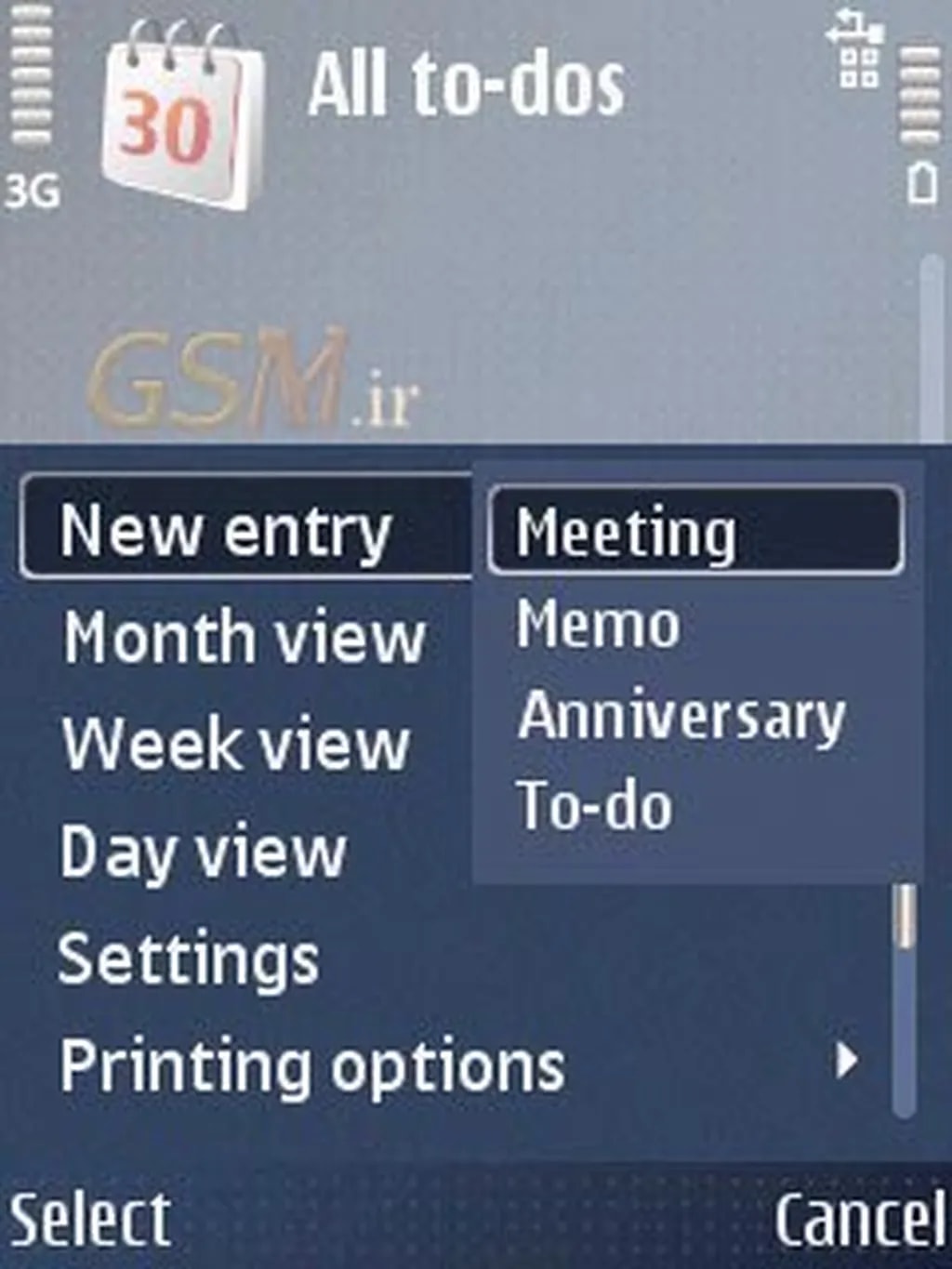Switch to Month view
Screen dimensions: 952x1269
tap(244, 639)
